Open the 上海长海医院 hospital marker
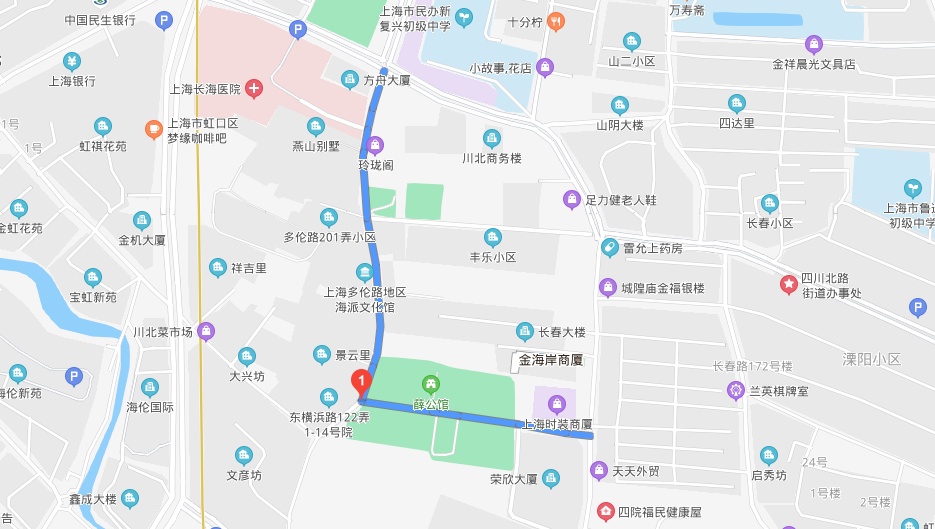Screen dimensions: 935x529 (x=255, y=89)
